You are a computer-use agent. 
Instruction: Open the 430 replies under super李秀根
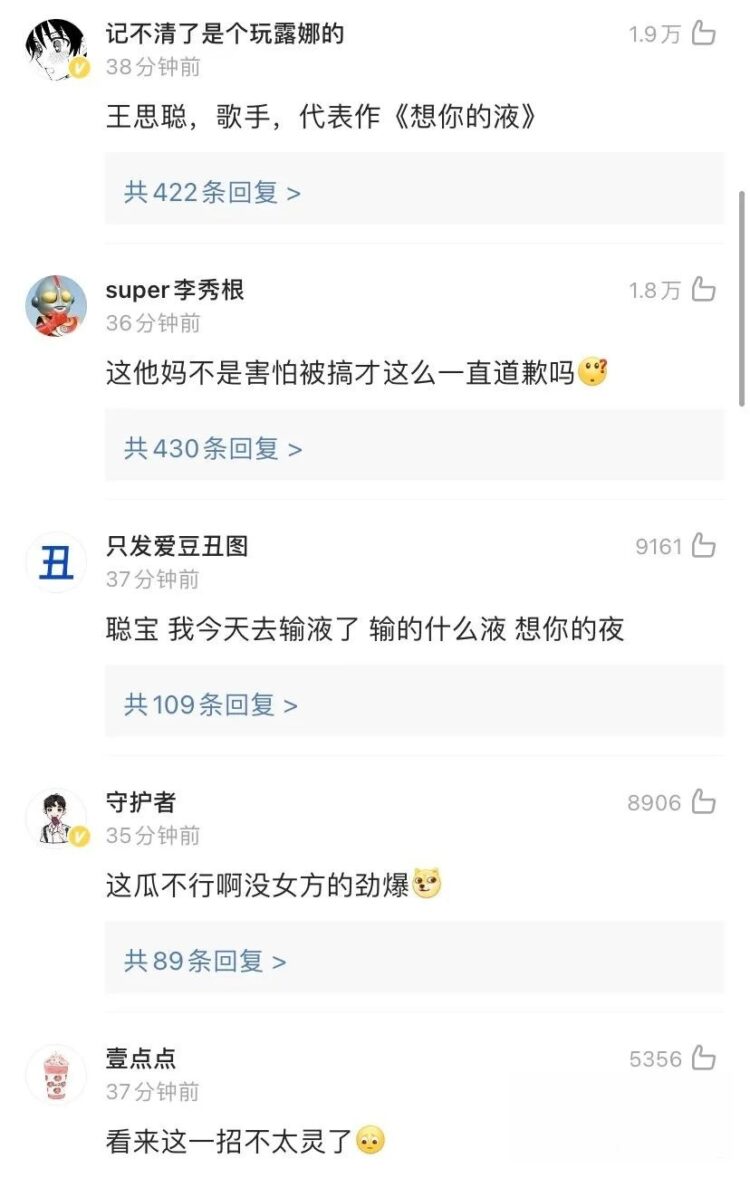[213, 449]
